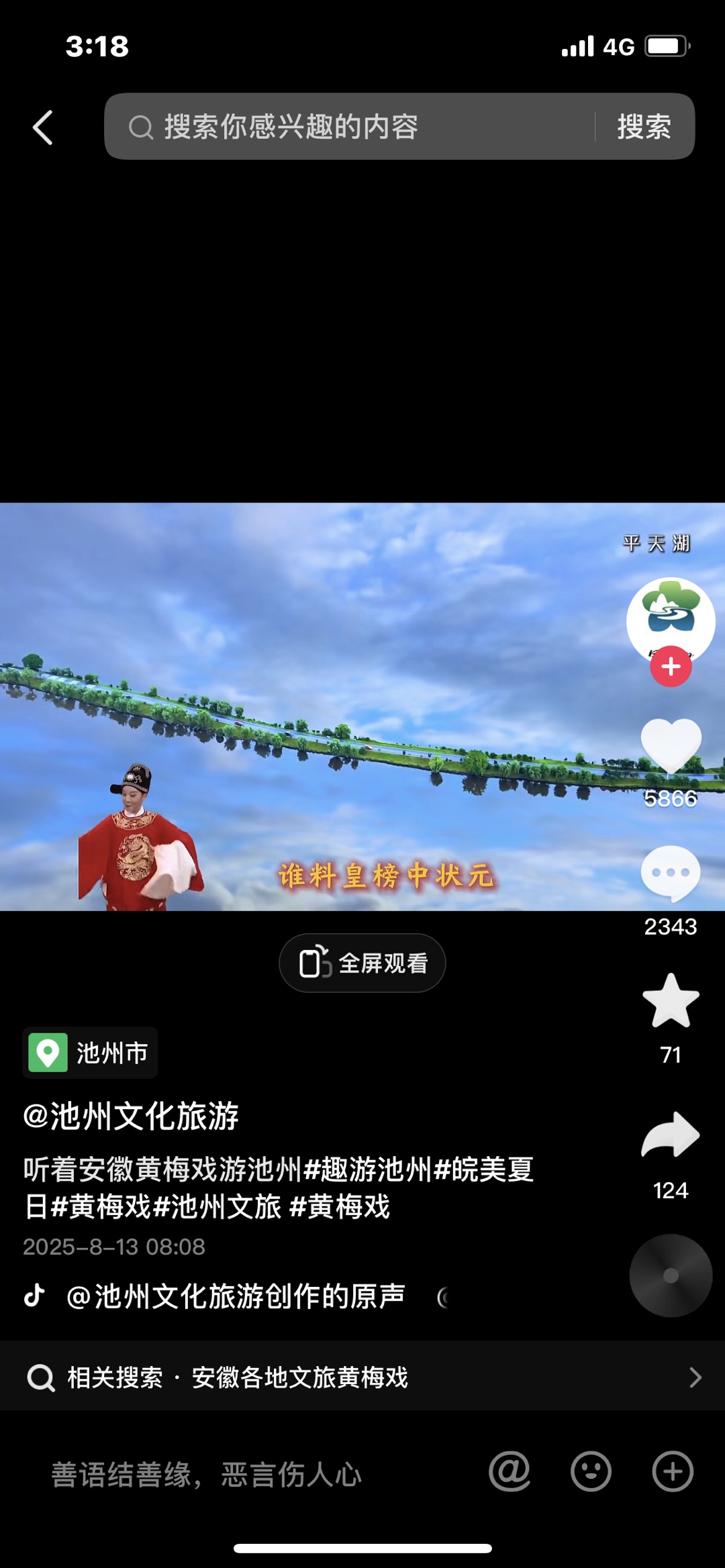
Task: Share this video with the arrow icon
Action: tap(671, 1135)
